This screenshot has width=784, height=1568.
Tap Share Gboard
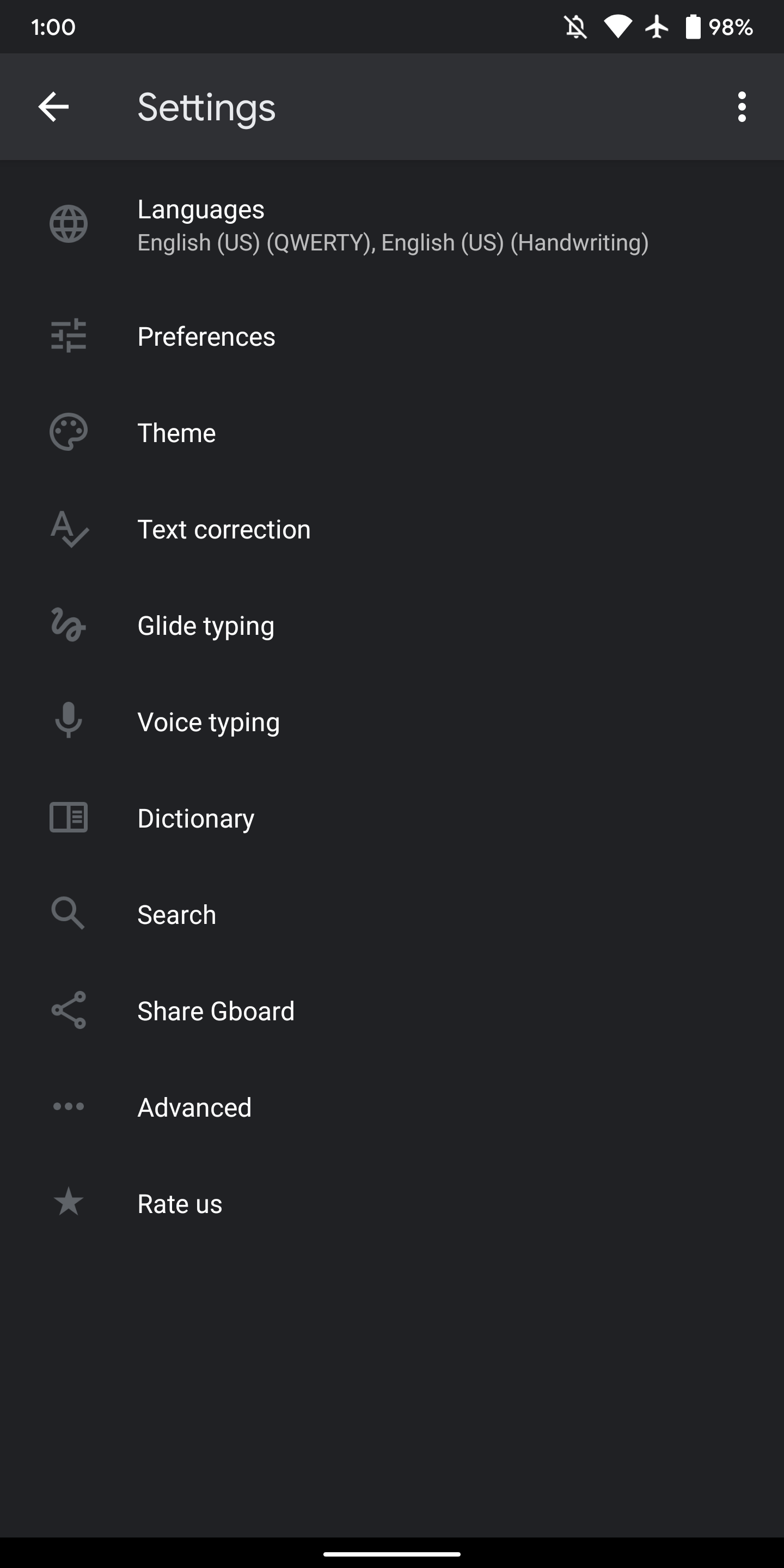click(392, 1011)
